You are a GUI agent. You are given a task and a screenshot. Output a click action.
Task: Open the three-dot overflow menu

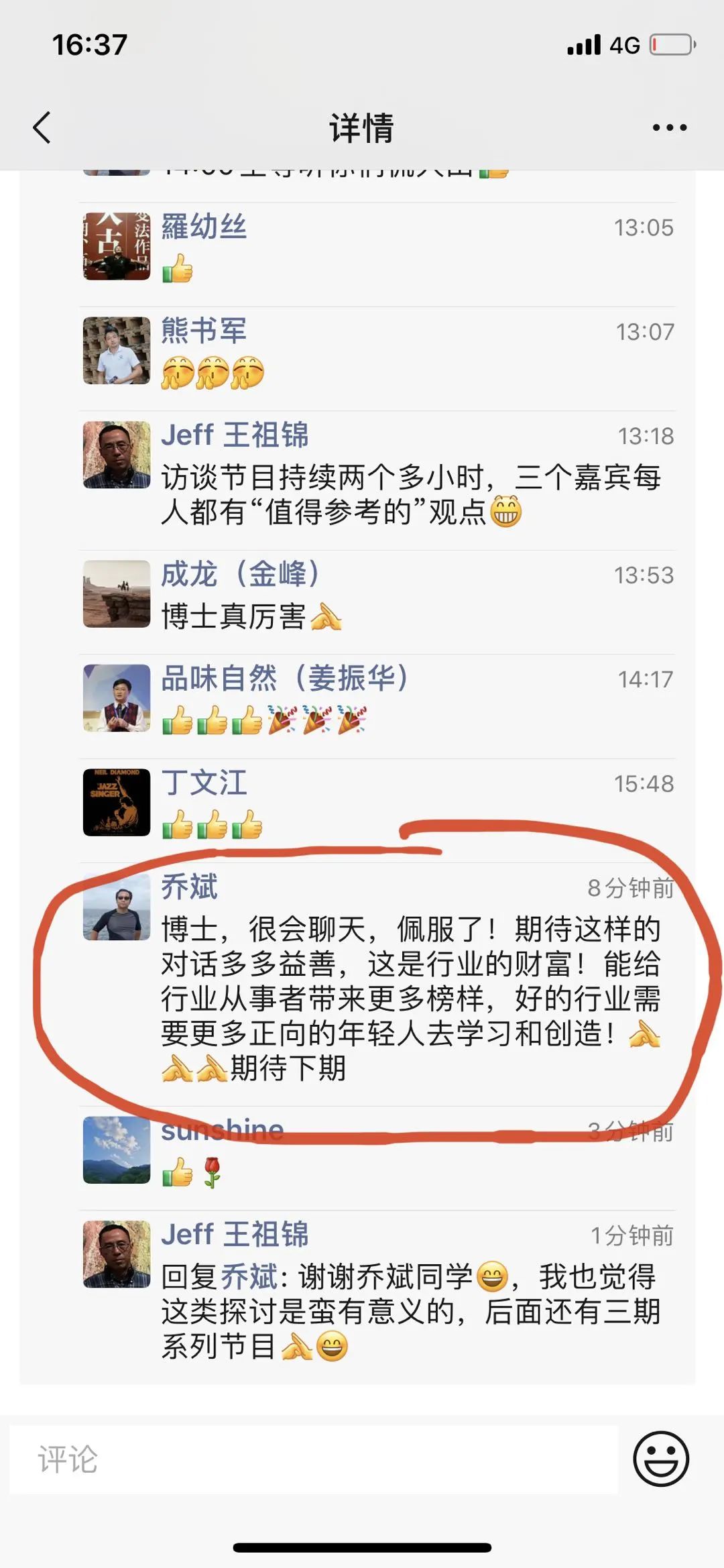click(x=669, y=127)
